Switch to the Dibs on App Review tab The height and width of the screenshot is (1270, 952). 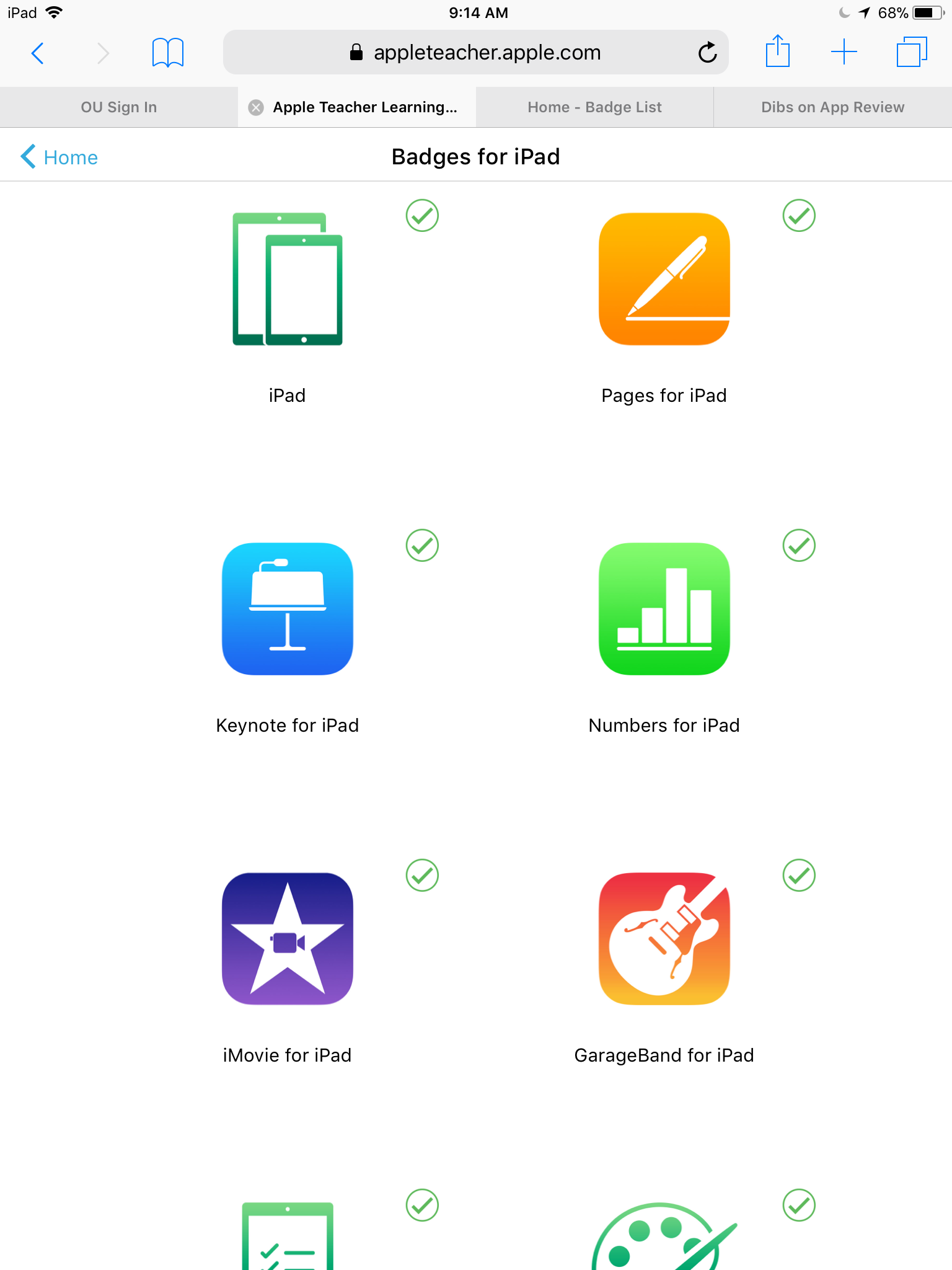(832, 107)
